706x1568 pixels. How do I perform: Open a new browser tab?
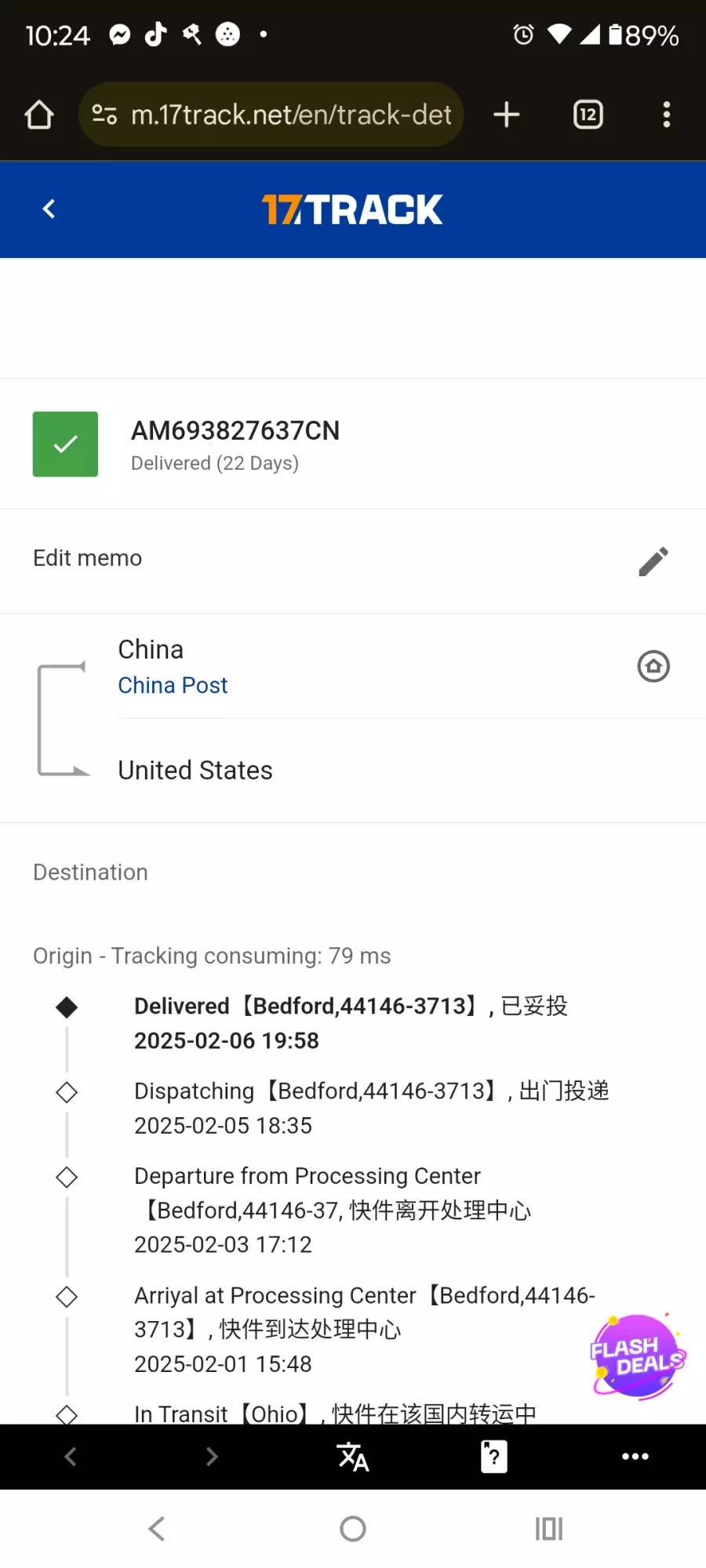click(507, 115)
